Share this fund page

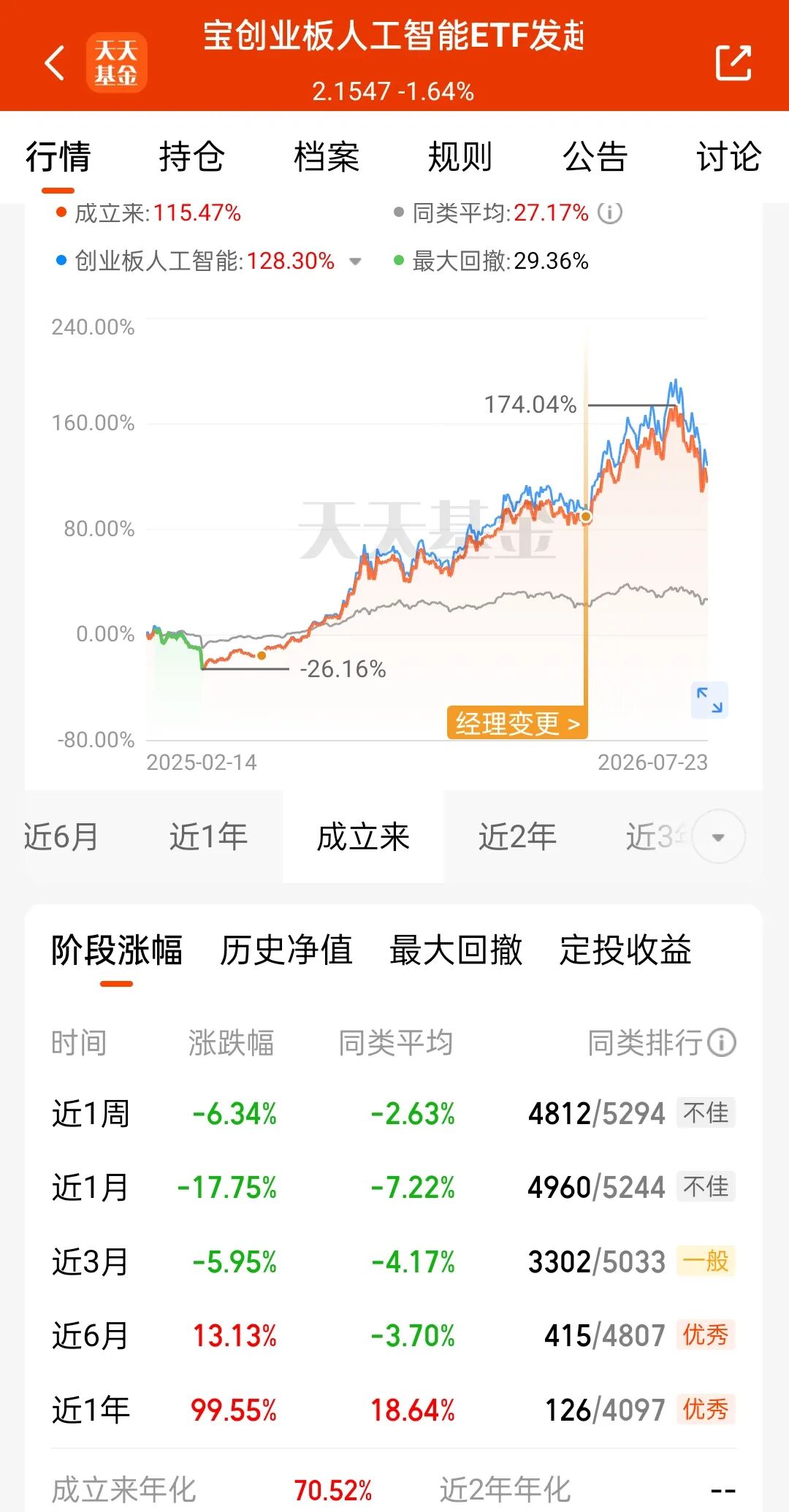[x=733, y=63]
